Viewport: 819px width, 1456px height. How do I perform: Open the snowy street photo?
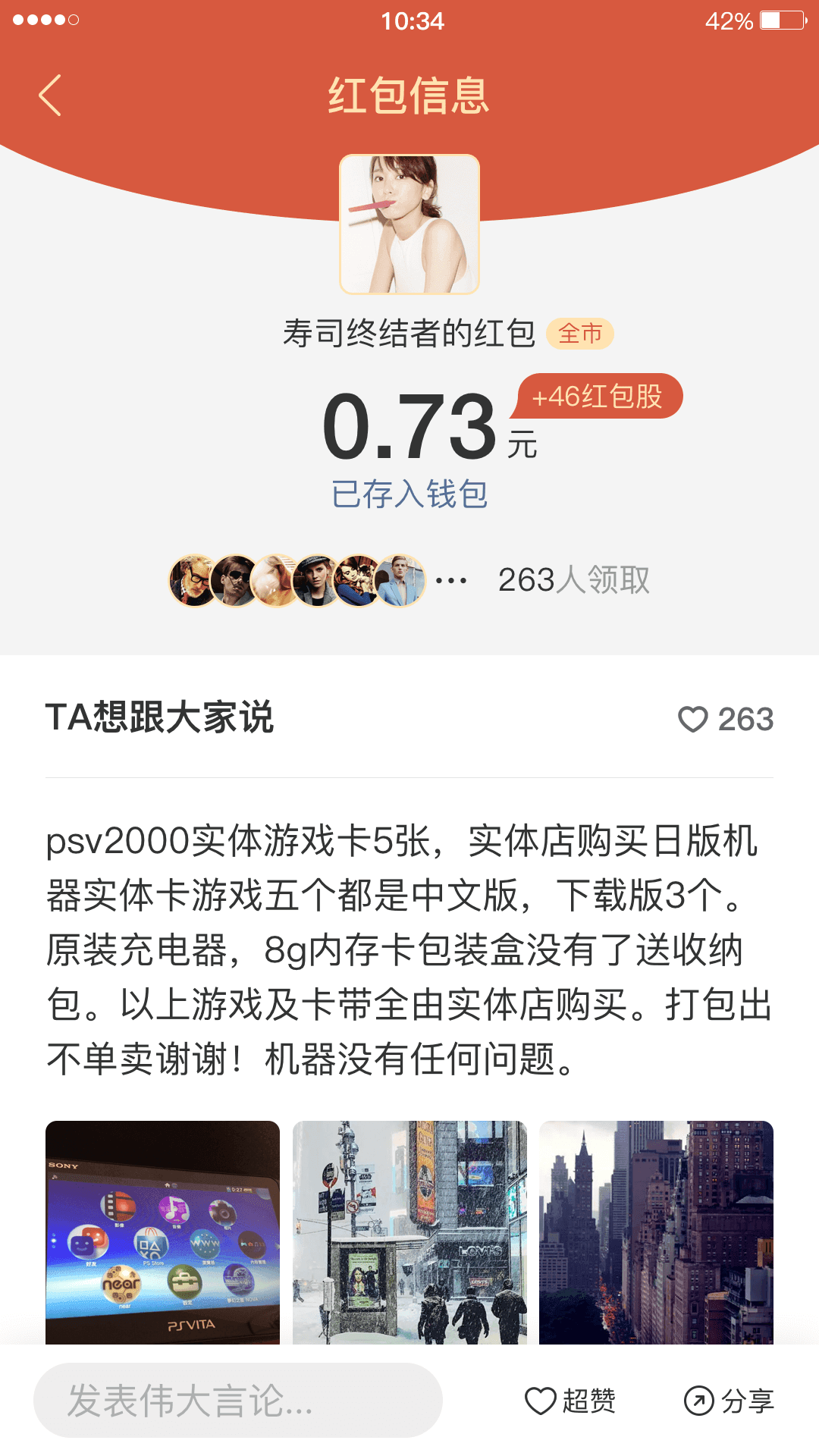point(409,1232)
